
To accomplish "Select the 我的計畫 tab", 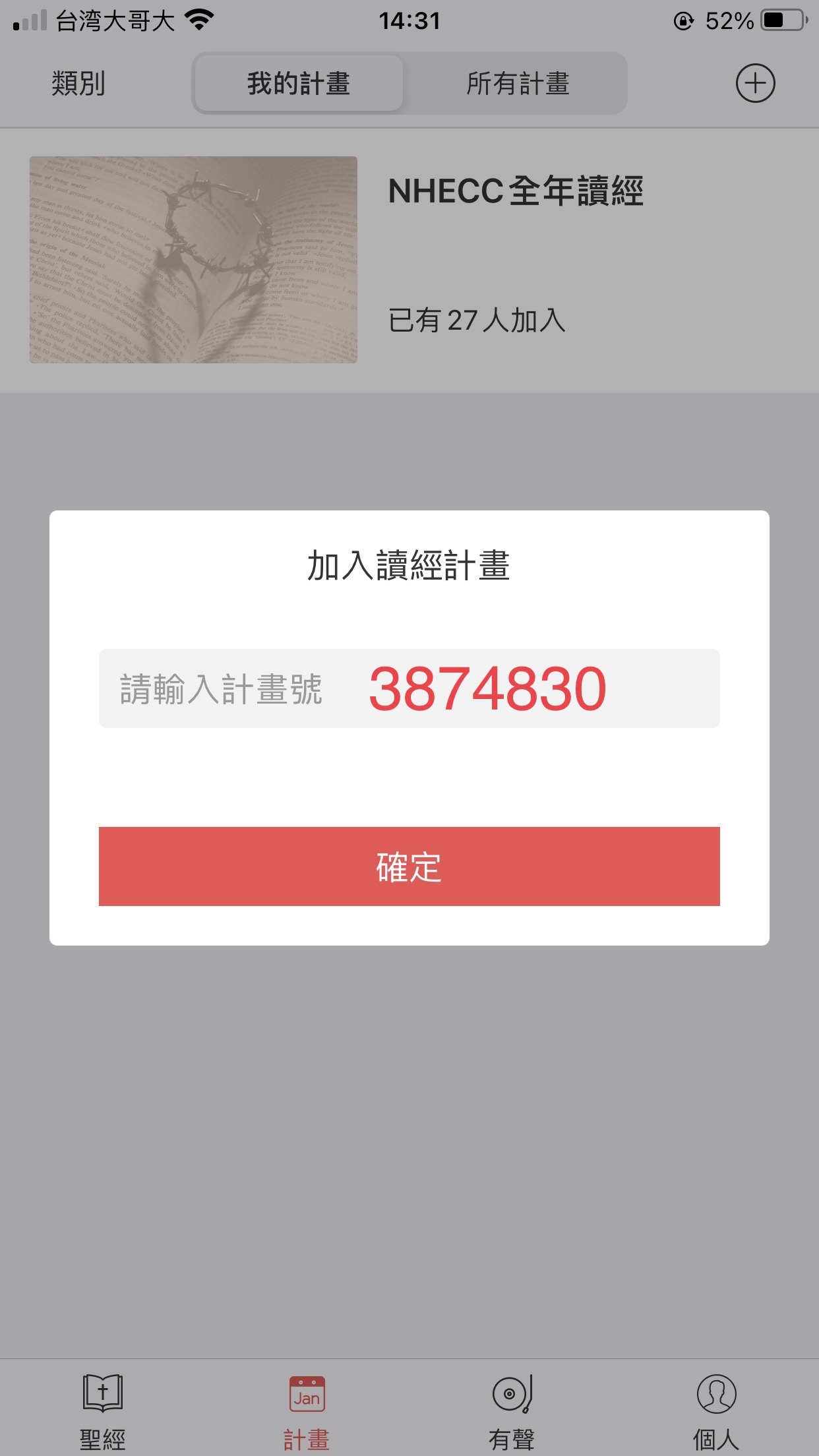I will pos(299,84).
